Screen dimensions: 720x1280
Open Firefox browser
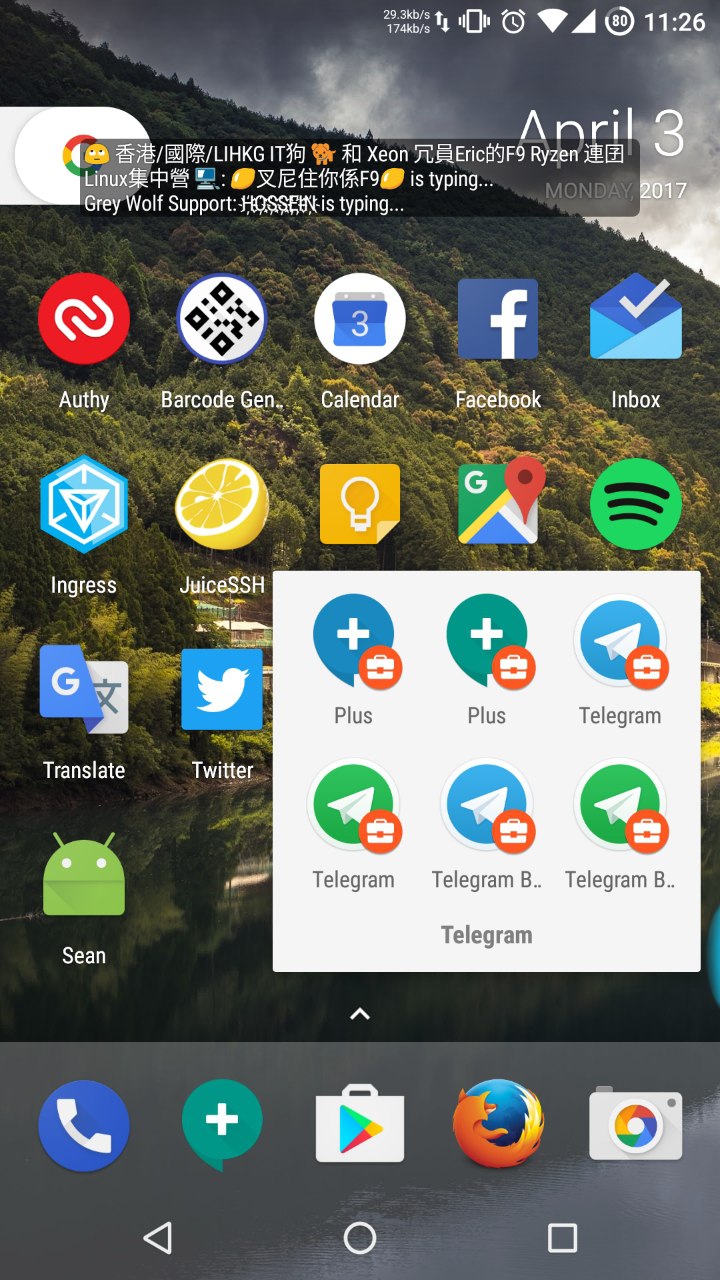[x=498, y=1124]
